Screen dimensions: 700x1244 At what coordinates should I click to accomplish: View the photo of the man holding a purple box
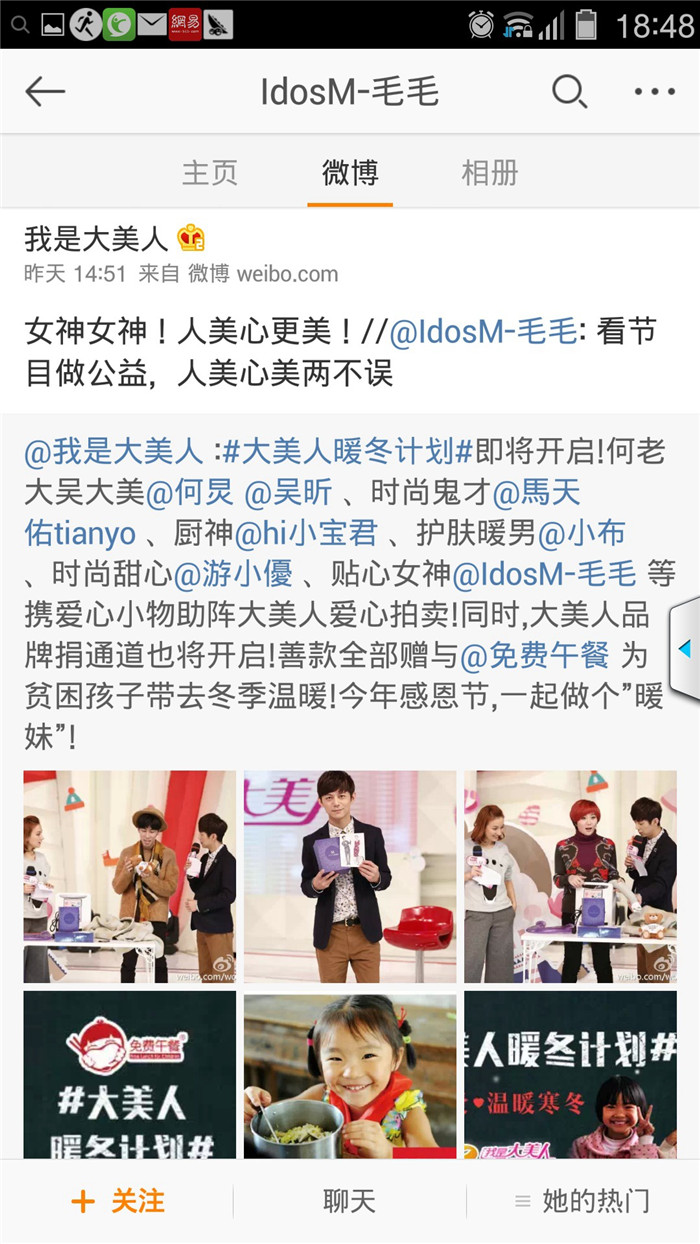pos(349,876)
